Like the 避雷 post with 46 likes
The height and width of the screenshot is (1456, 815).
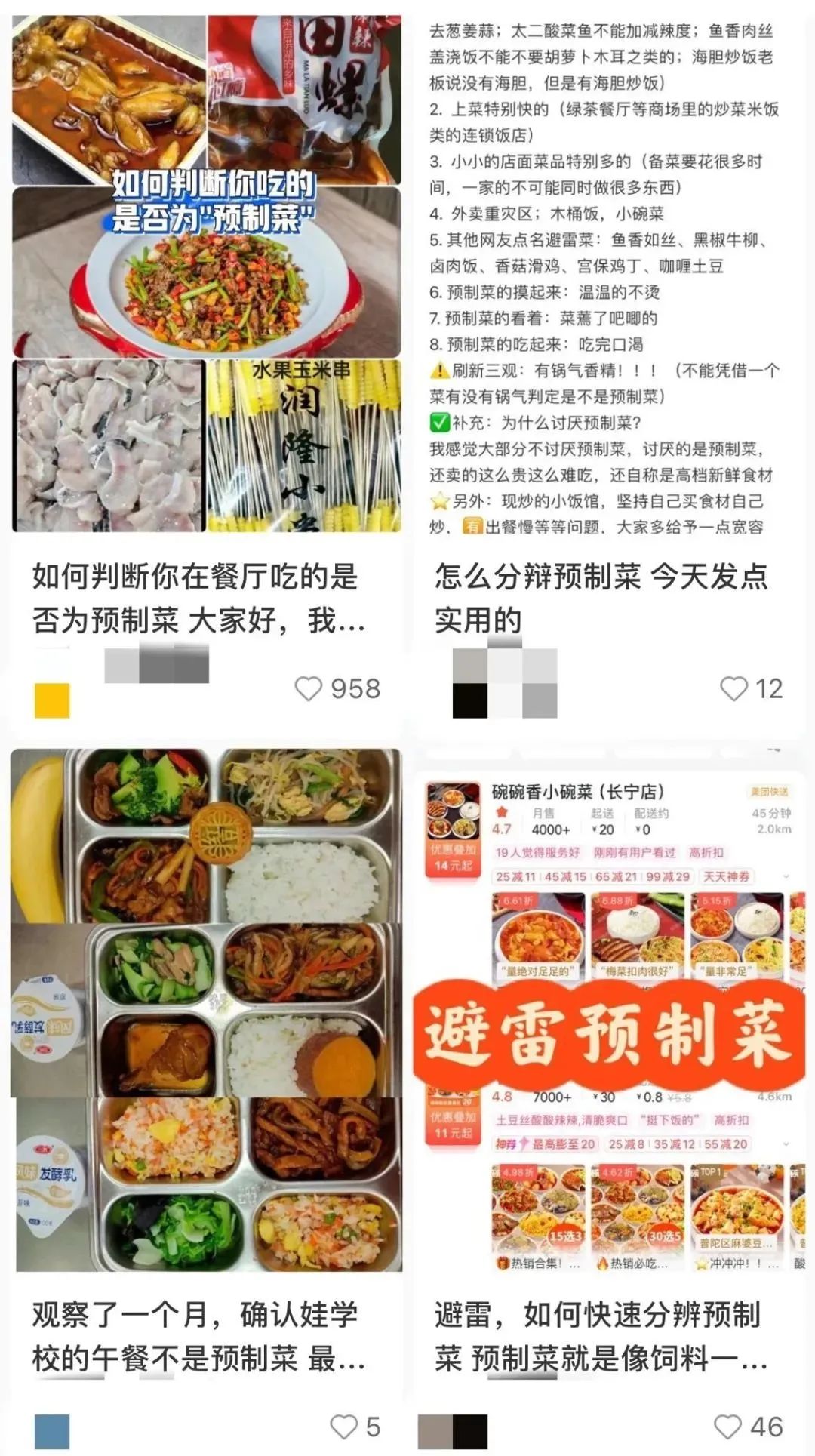(x=727, y=1427)
